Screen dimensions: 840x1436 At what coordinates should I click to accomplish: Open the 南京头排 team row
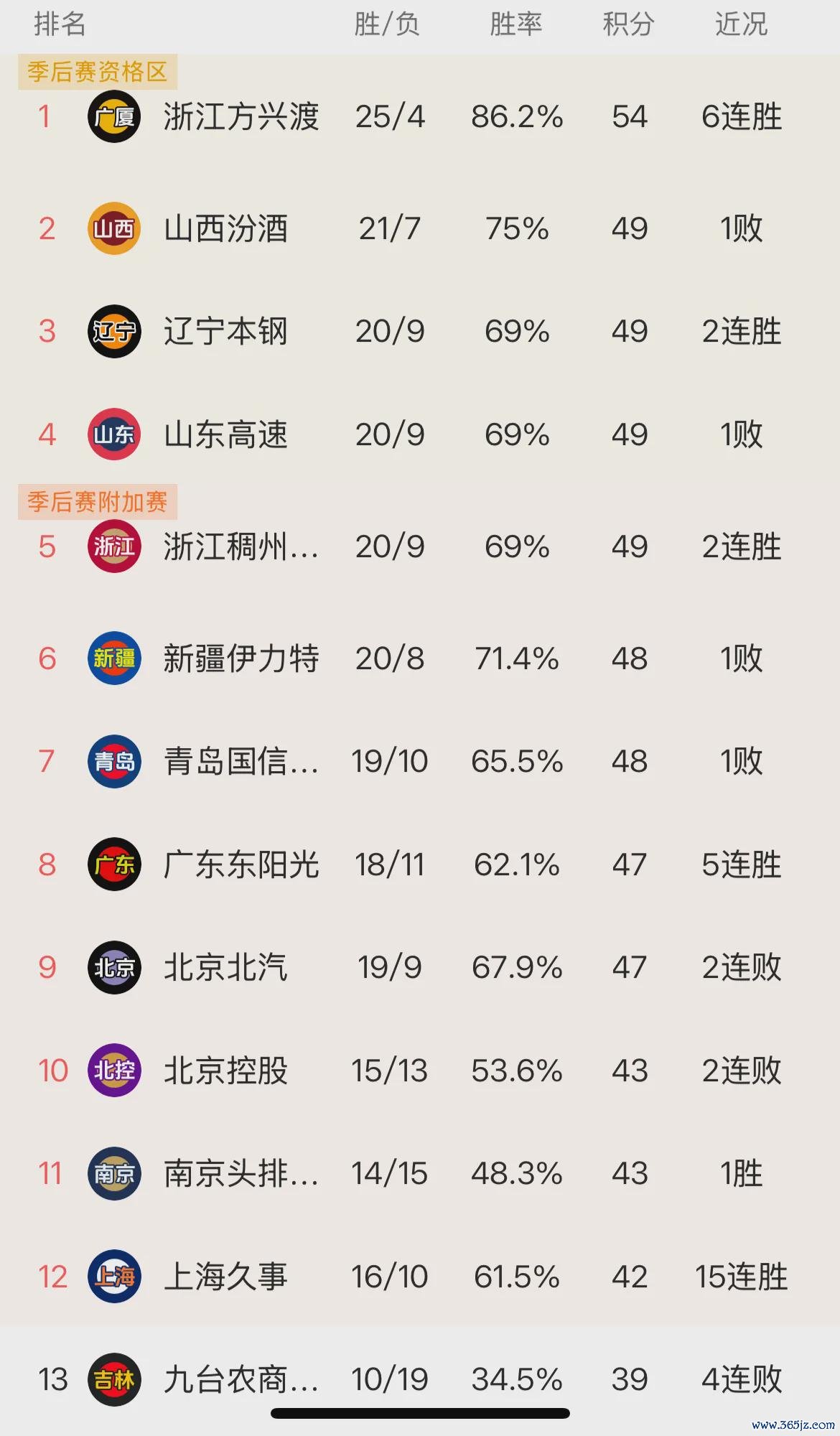click(420, 1173)
